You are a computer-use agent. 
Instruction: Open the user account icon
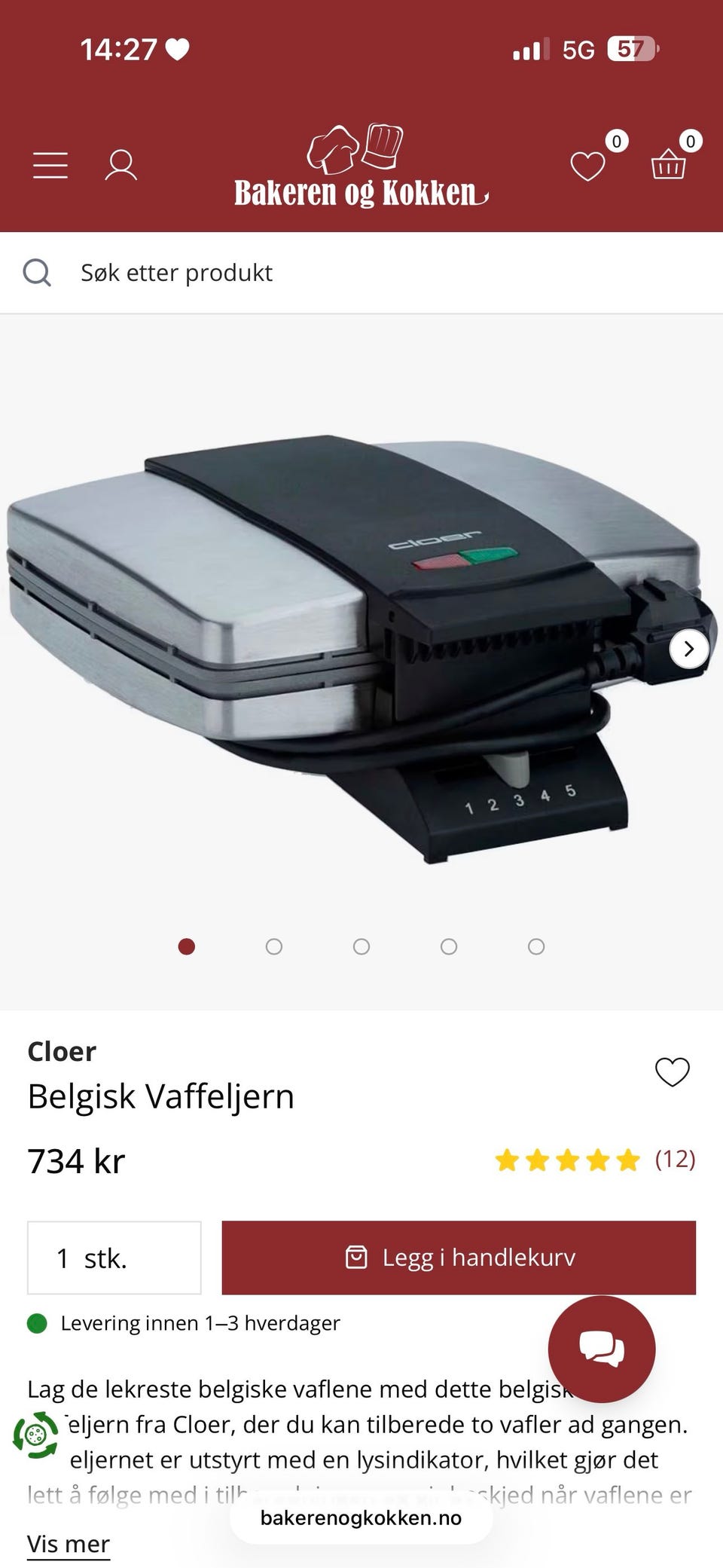(123, 164)
